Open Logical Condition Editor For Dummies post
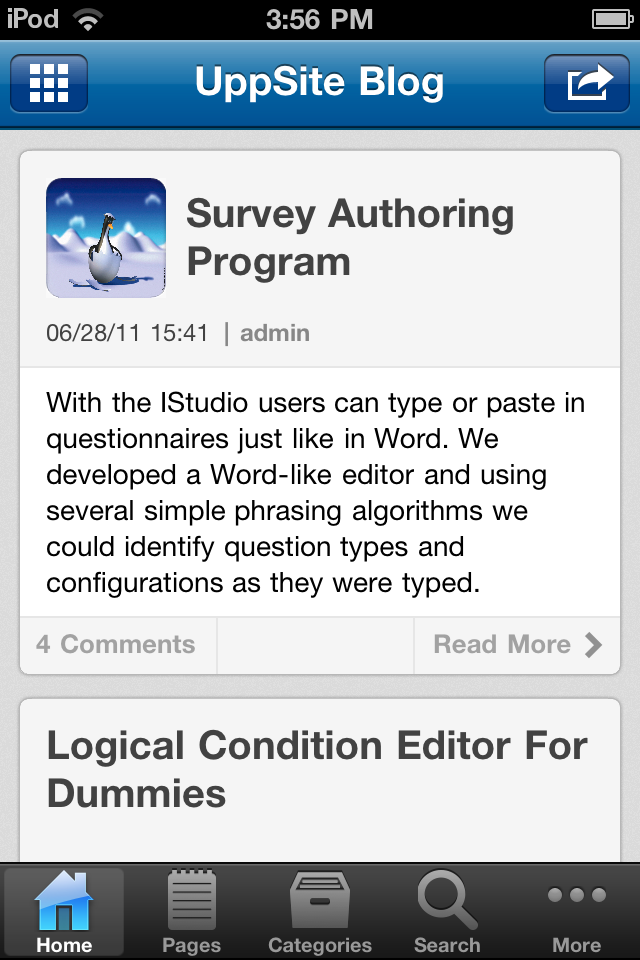The height and width of the screenshot is (960, 640). click(317, 769)
